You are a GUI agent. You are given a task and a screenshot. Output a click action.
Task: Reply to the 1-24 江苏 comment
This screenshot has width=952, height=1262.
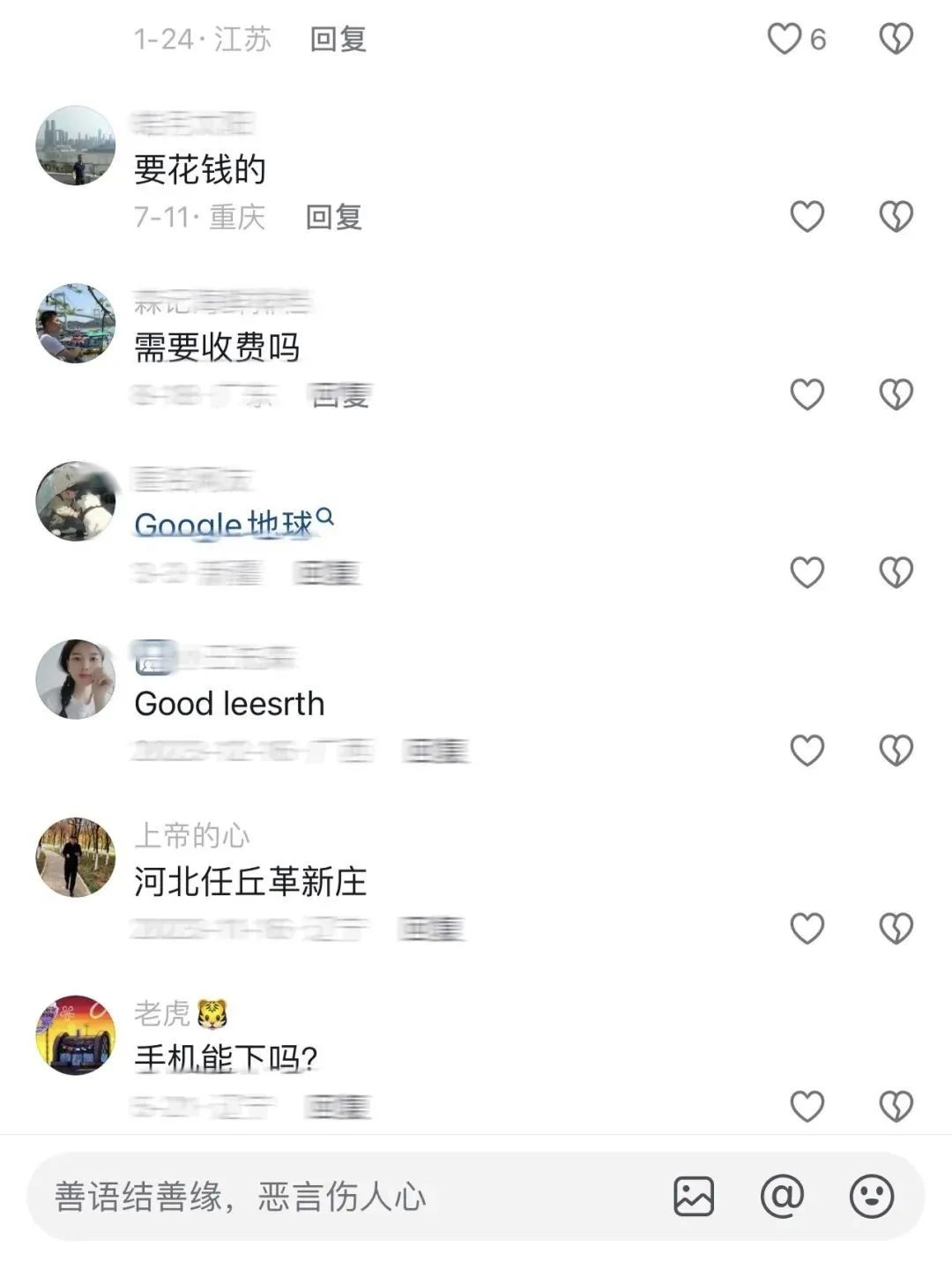point(338,39)
